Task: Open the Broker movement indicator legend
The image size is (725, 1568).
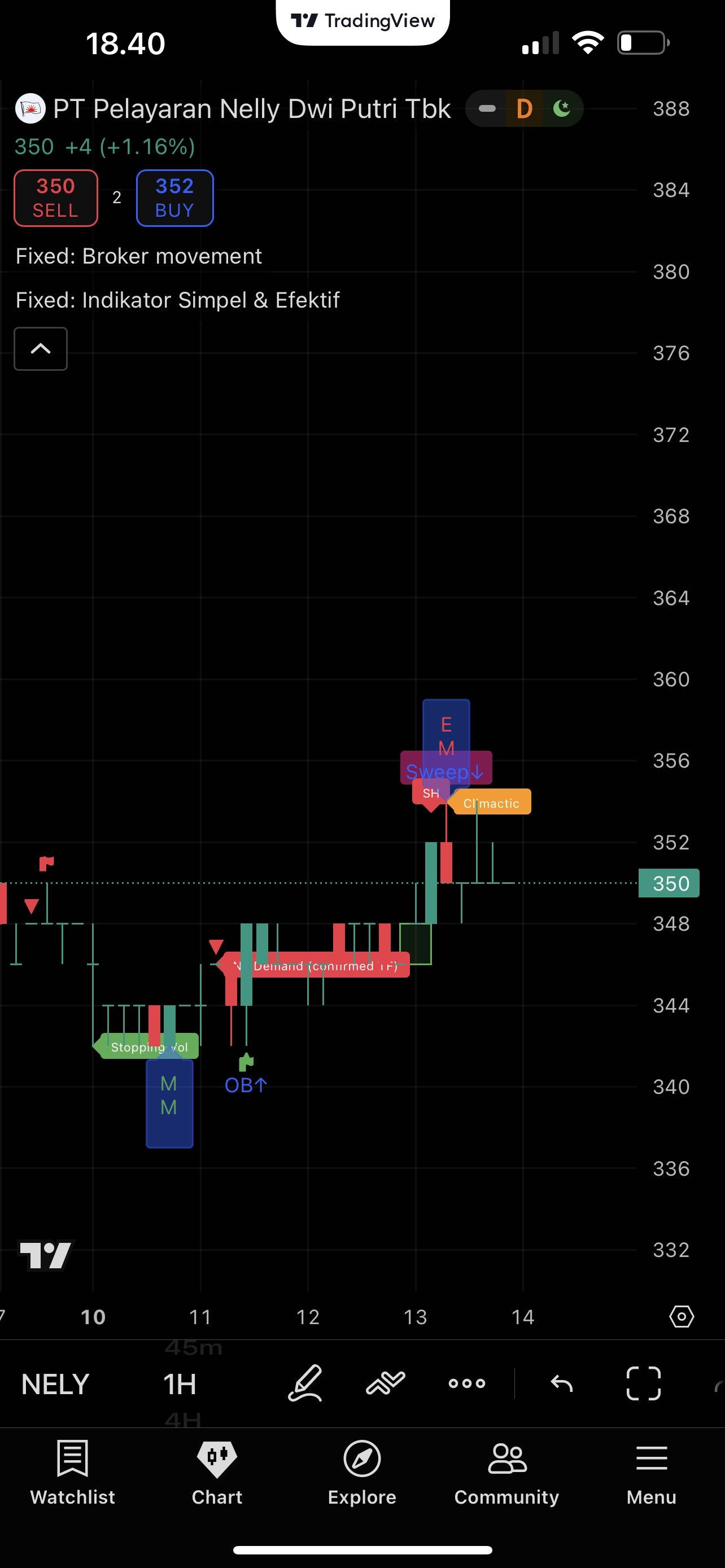Action: [x=139, y=256]
